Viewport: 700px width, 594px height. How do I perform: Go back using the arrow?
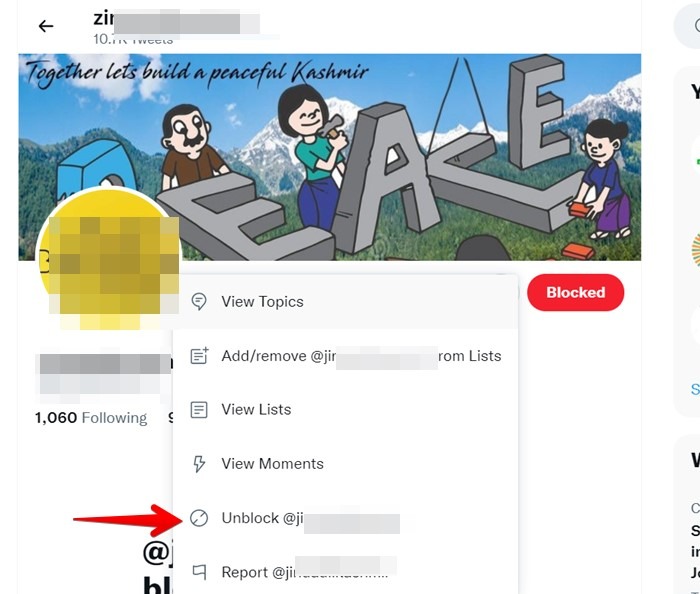[45, 26]
